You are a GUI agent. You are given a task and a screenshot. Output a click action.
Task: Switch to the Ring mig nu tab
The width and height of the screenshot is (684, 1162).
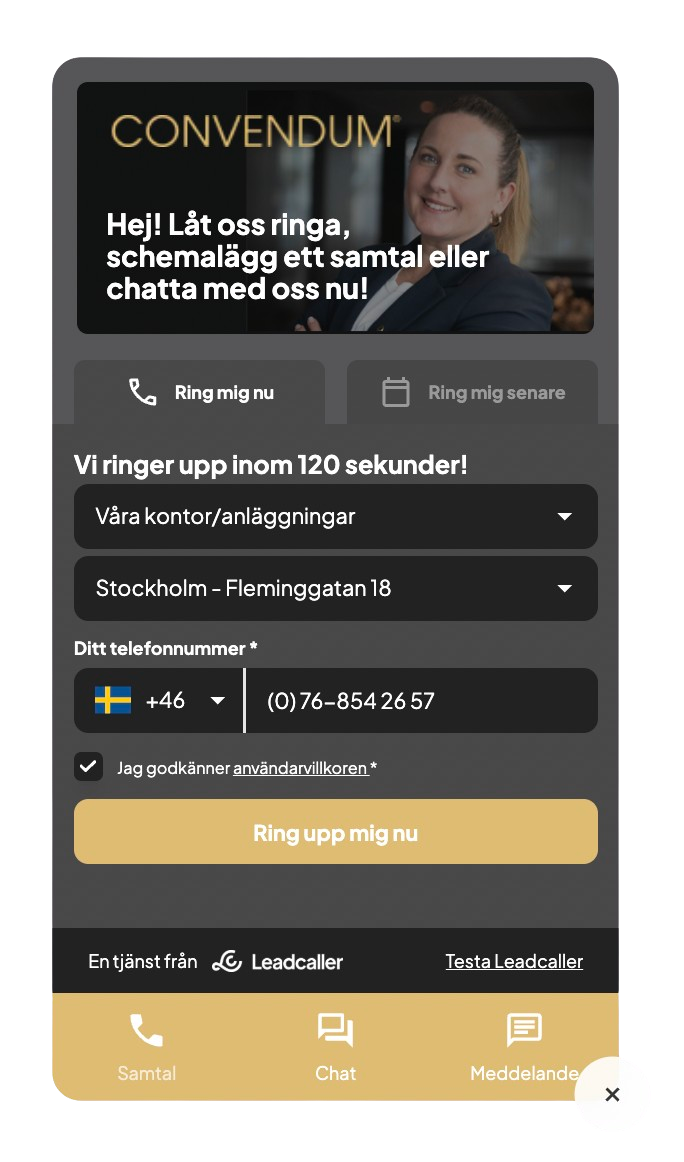point(200,393)
